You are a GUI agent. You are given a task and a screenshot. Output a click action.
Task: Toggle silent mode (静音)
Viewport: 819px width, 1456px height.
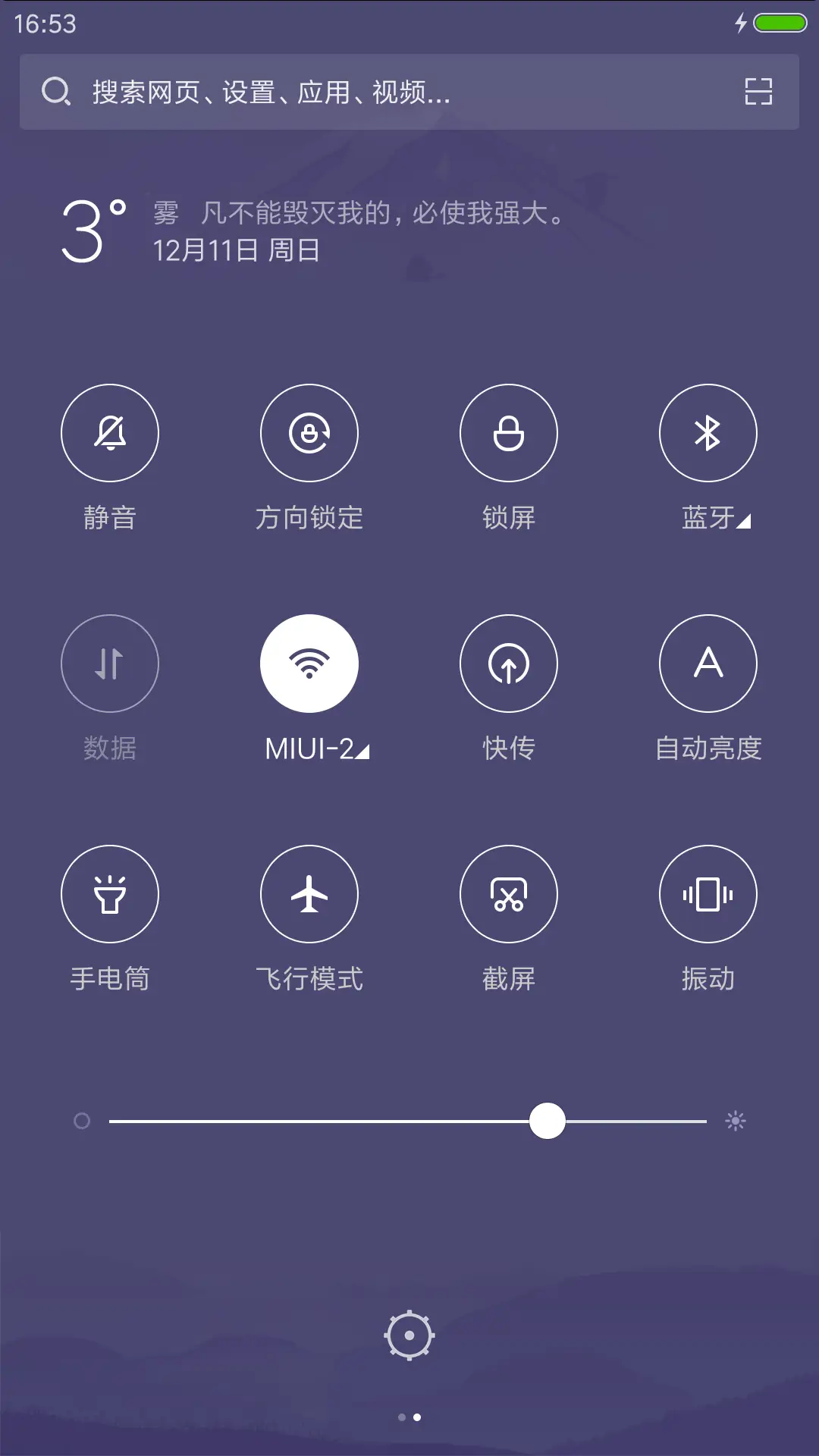coord(110,432)
